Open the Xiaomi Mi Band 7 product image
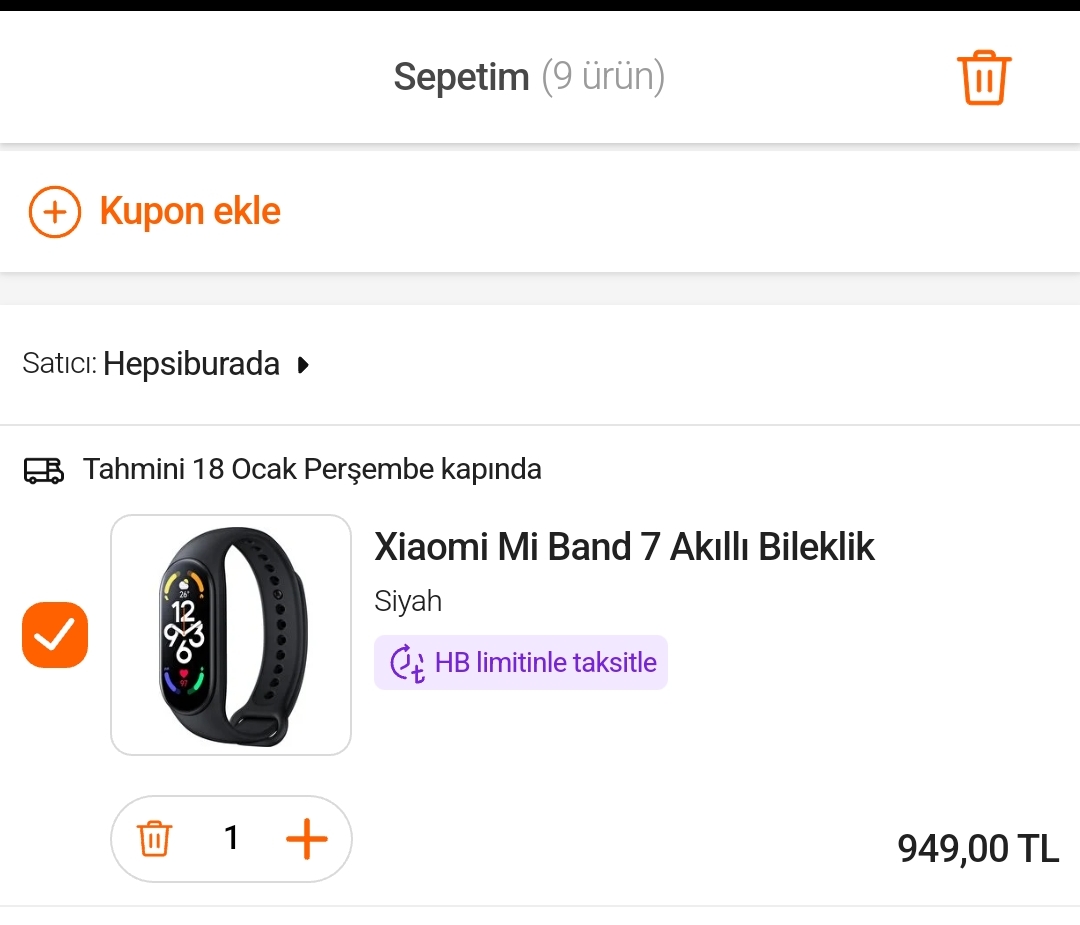Viewport: 1080px width, 925px height. pyautogui.click(x=231, y=635)
